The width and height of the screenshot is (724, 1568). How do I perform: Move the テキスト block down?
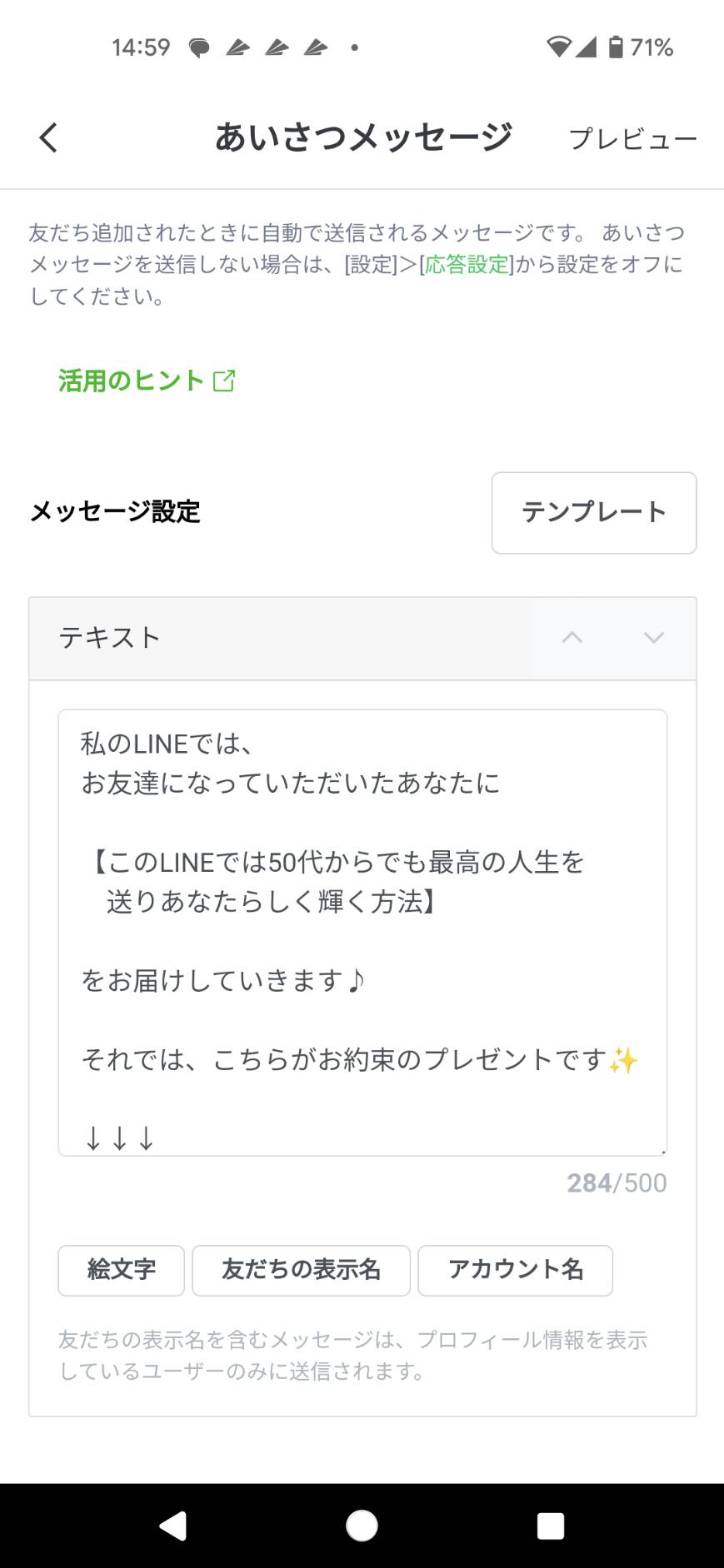pos(654,638)
